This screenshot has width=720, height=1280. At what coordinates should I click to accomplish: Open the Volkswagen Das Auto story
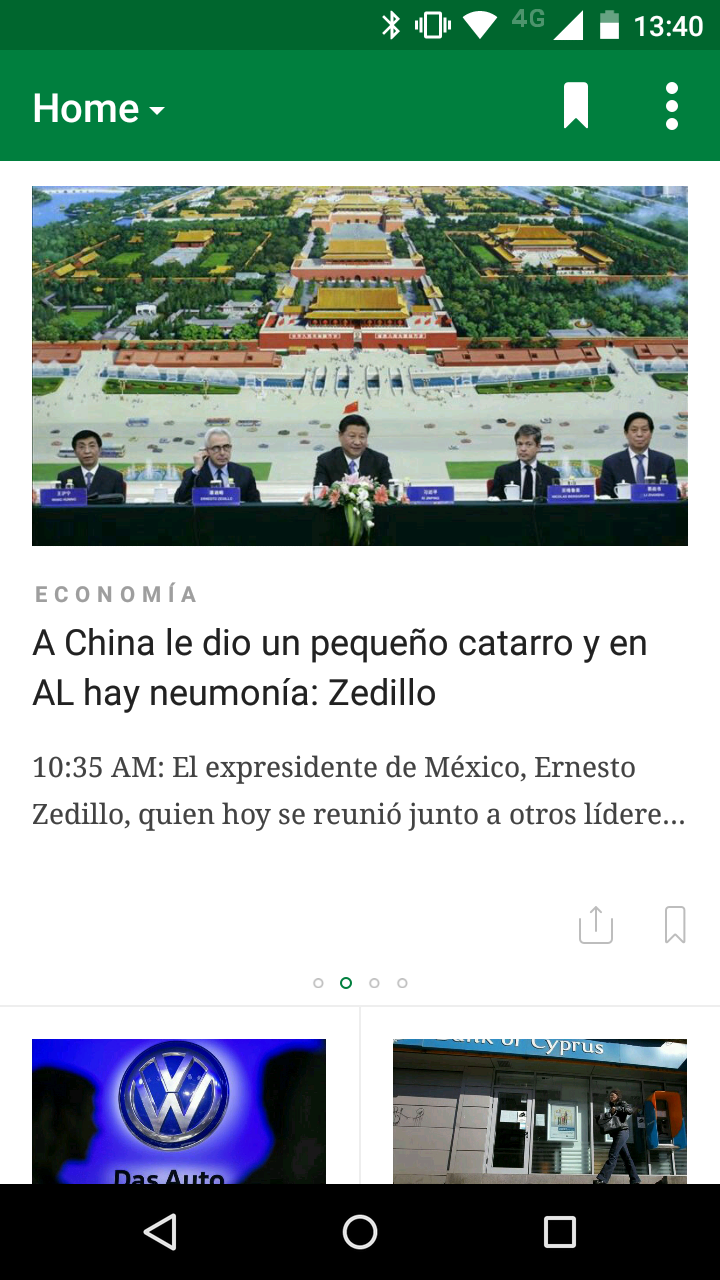click(x=179, y=1111)
